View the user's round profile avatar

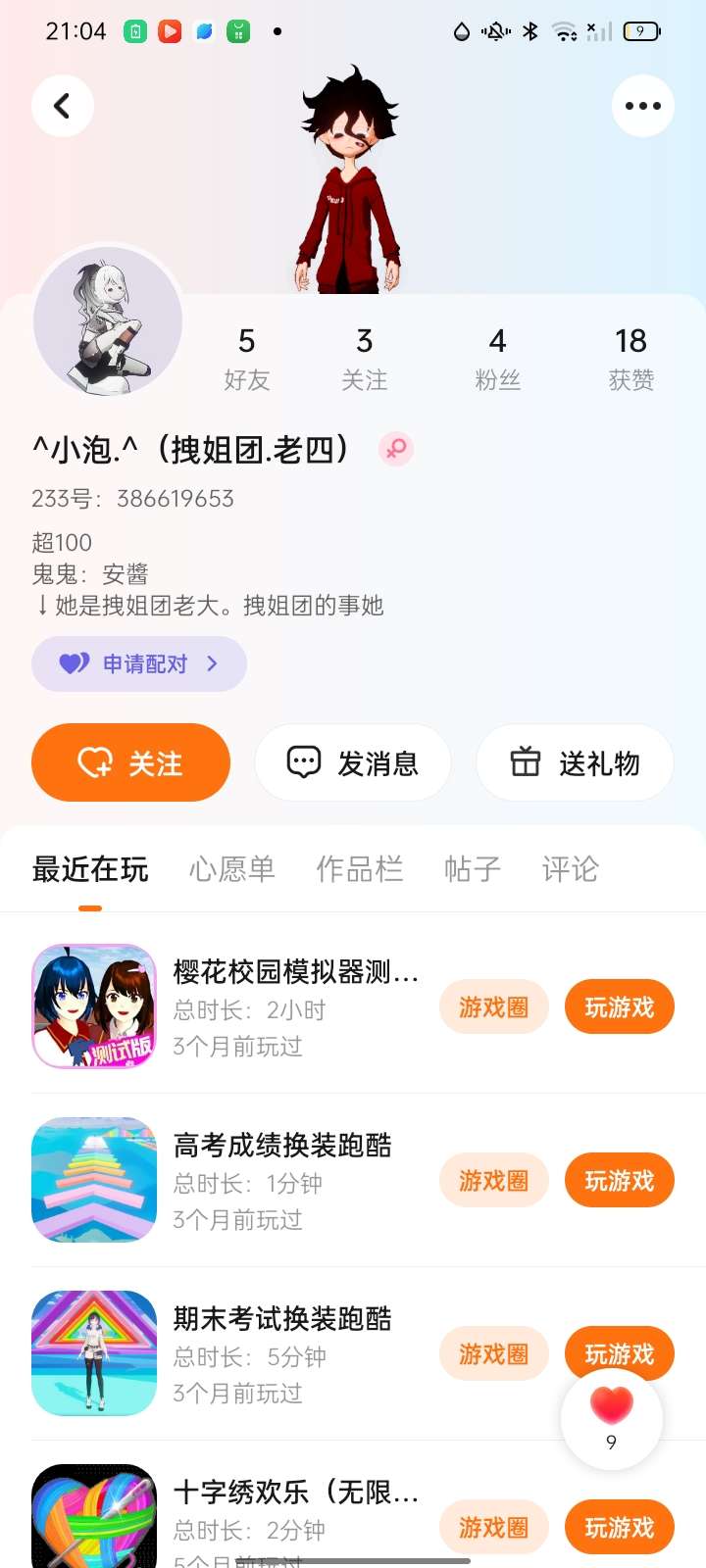click(108, 321)
